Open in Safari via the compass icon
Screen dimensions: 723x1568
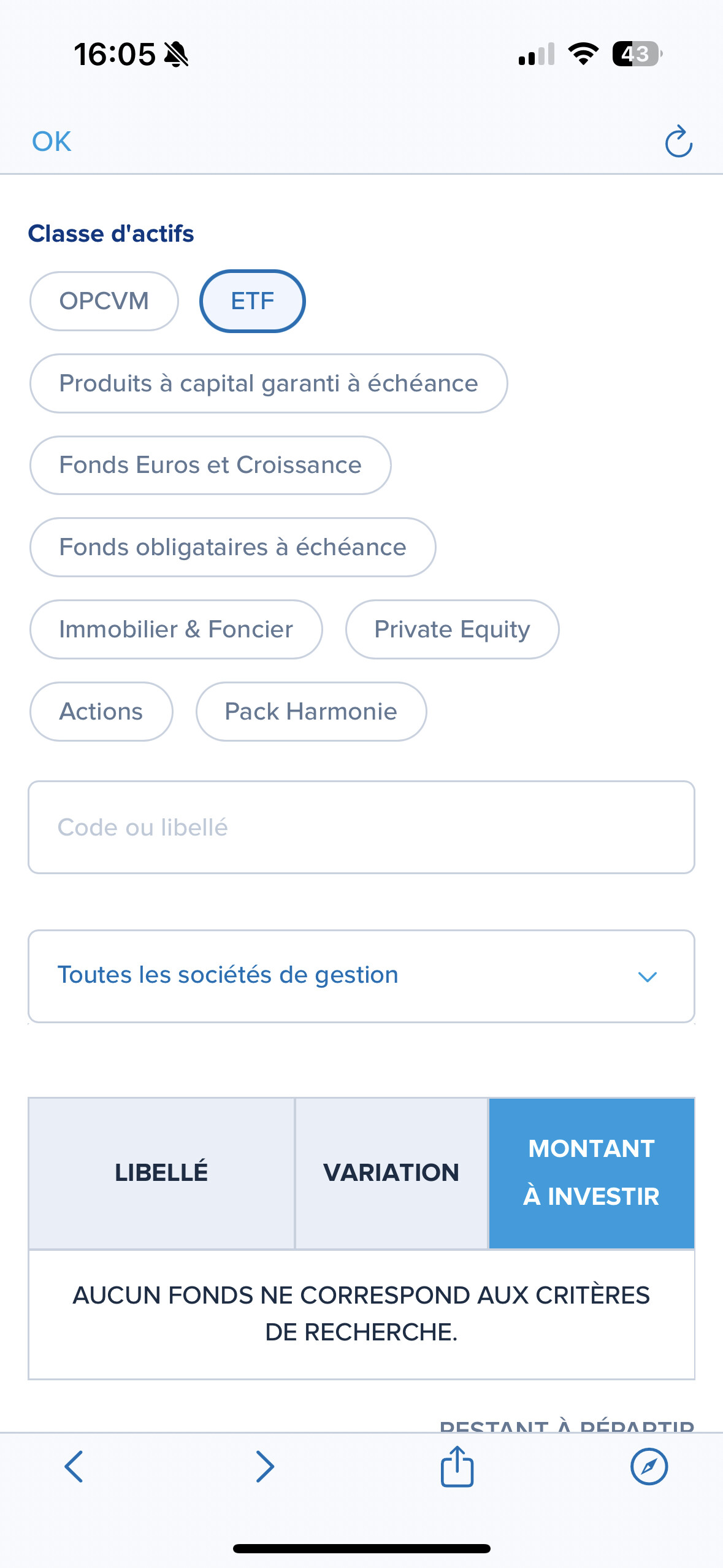click(649, 1467)
